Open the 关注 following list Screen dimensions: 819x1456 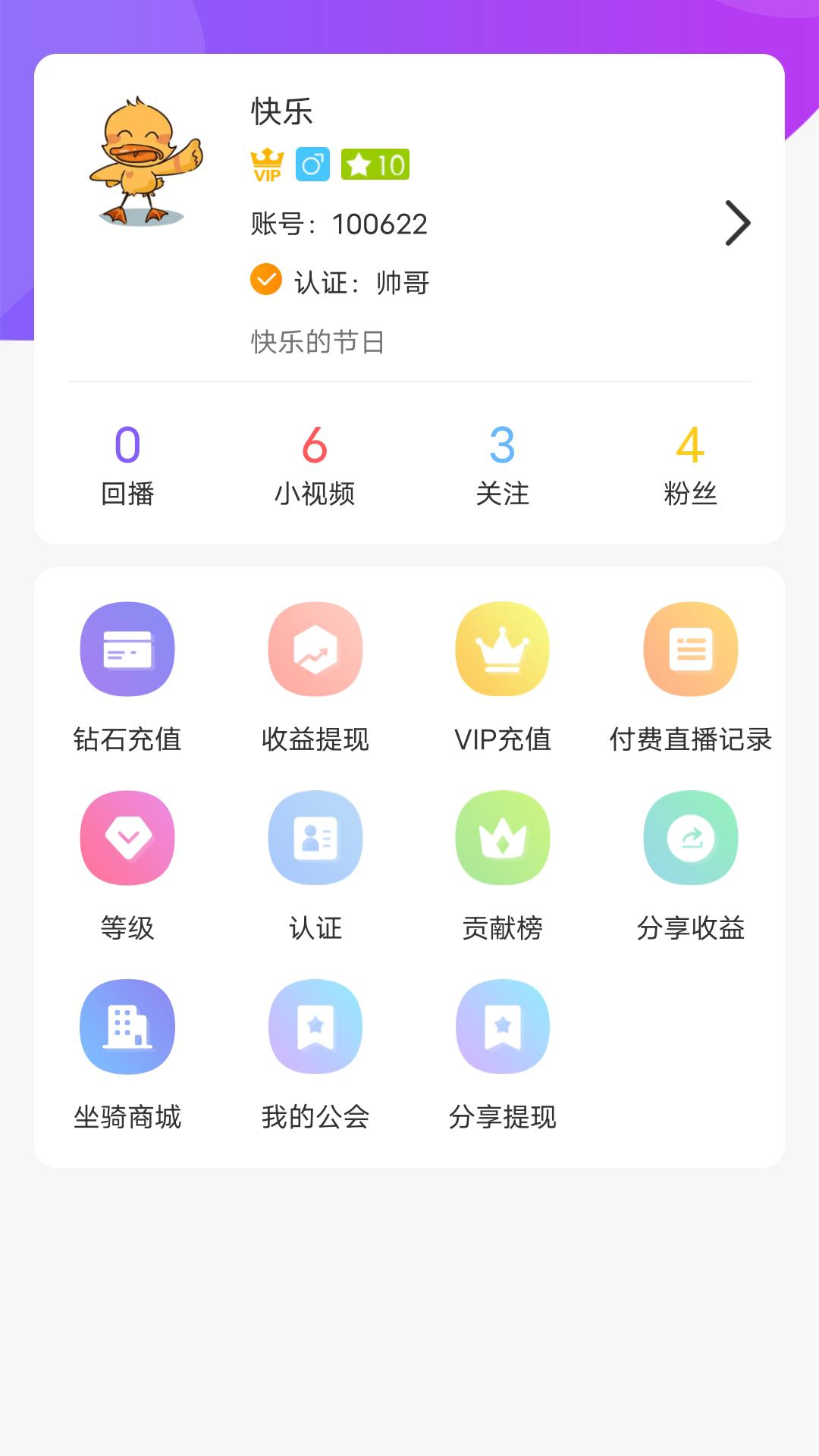click(x=501, y=466)
